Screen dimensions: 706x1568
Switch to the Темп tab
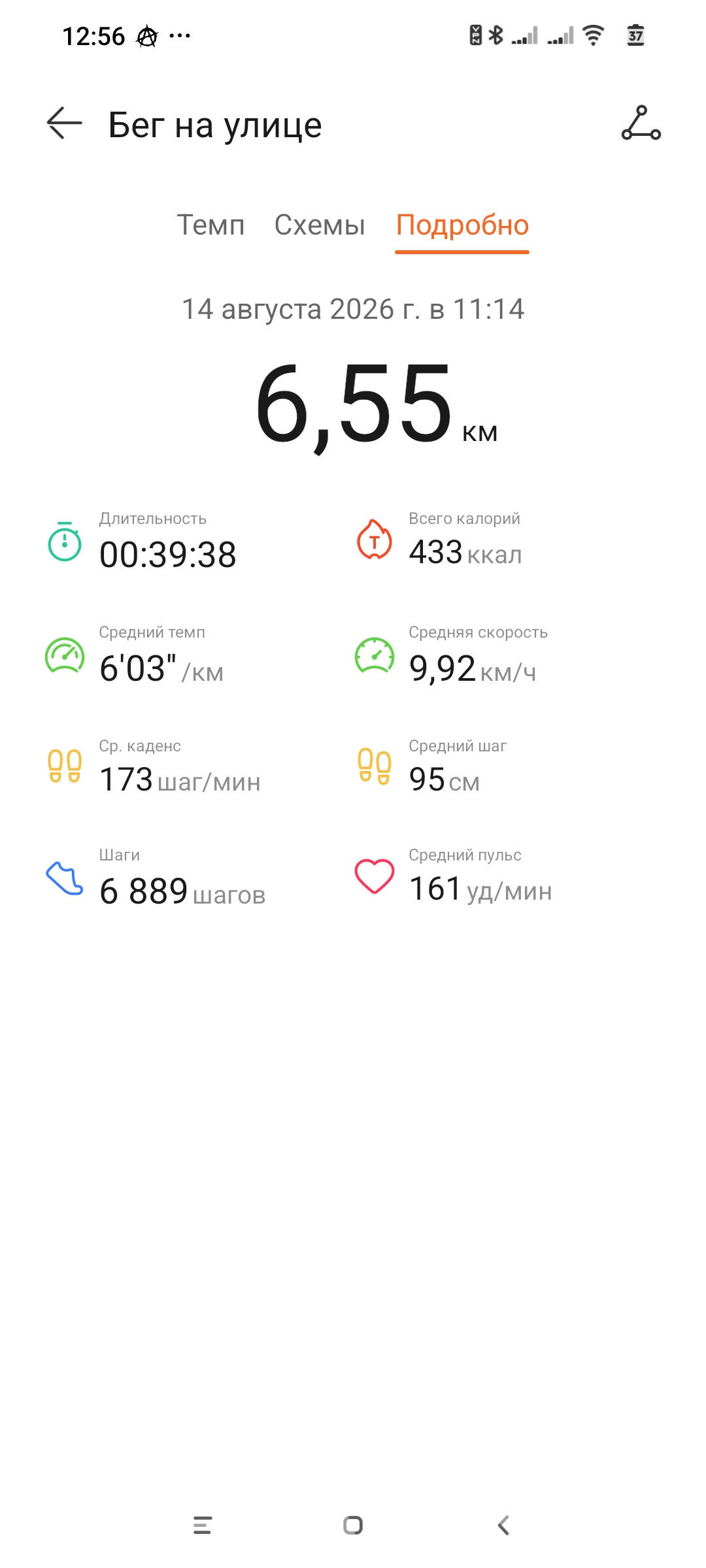coord(210,225)
